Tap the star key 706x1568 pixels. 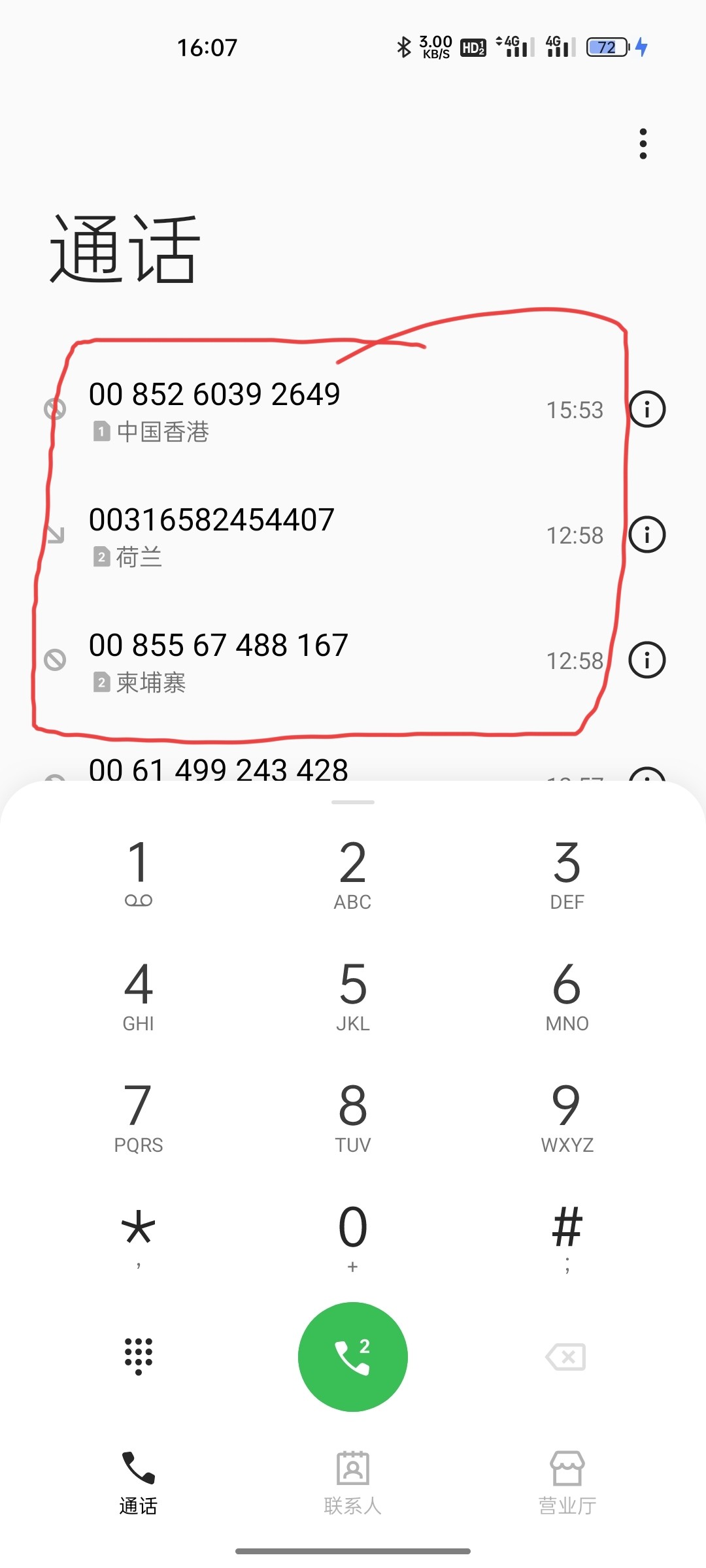tap(139, 1235)
